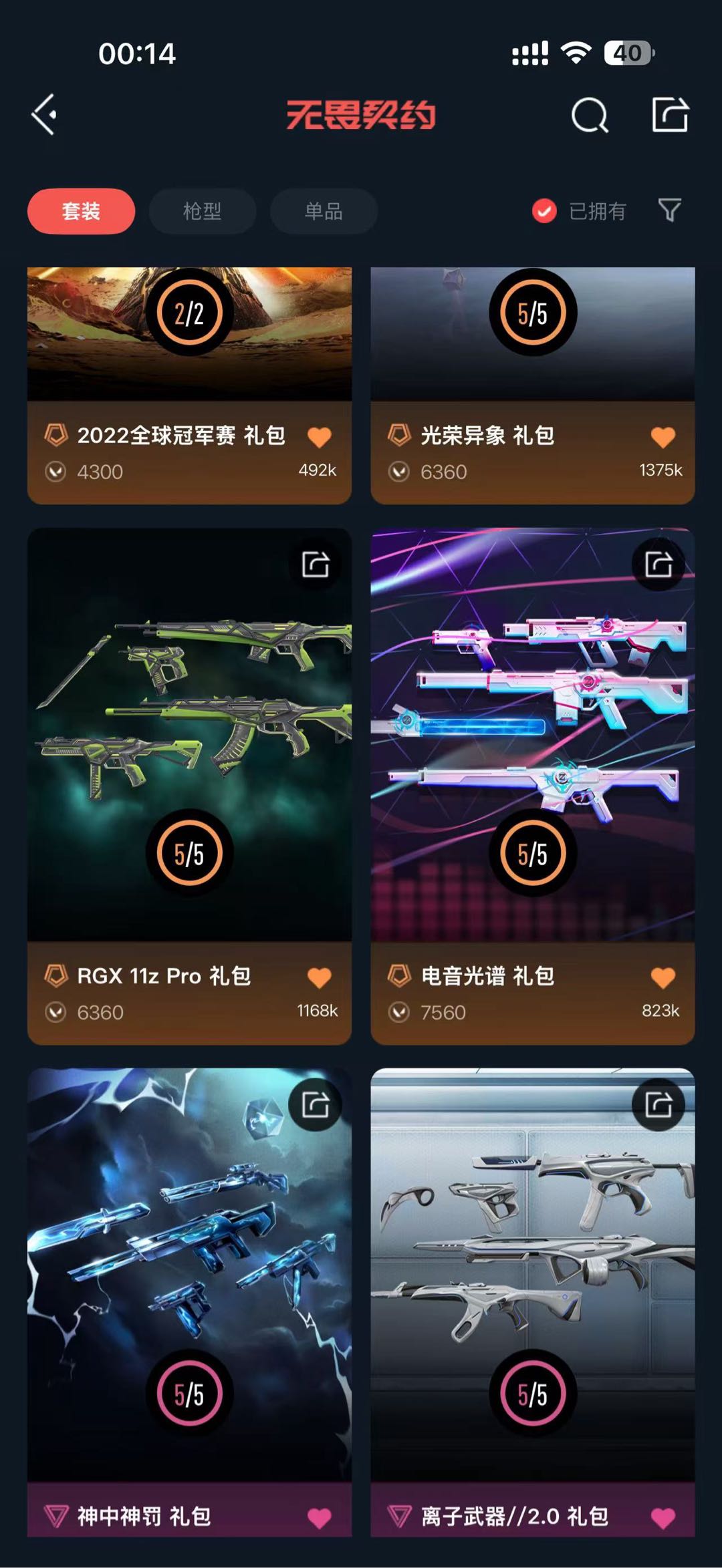Switch to the 枪型 tab
722x1568 pixels.
[202, 211]
